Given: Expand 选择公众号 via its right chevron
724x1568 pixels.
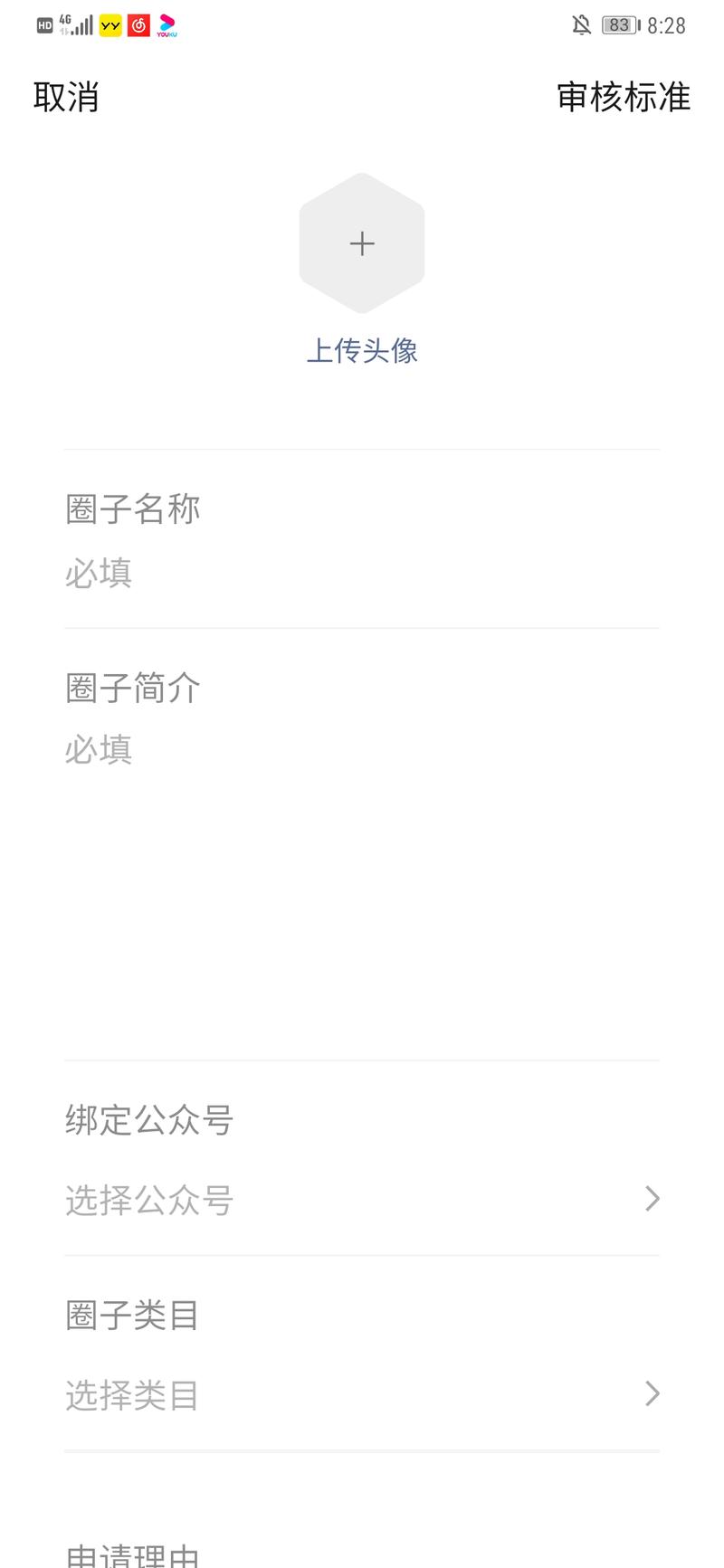Looking at the screenshot, I should pos(652,1199).
